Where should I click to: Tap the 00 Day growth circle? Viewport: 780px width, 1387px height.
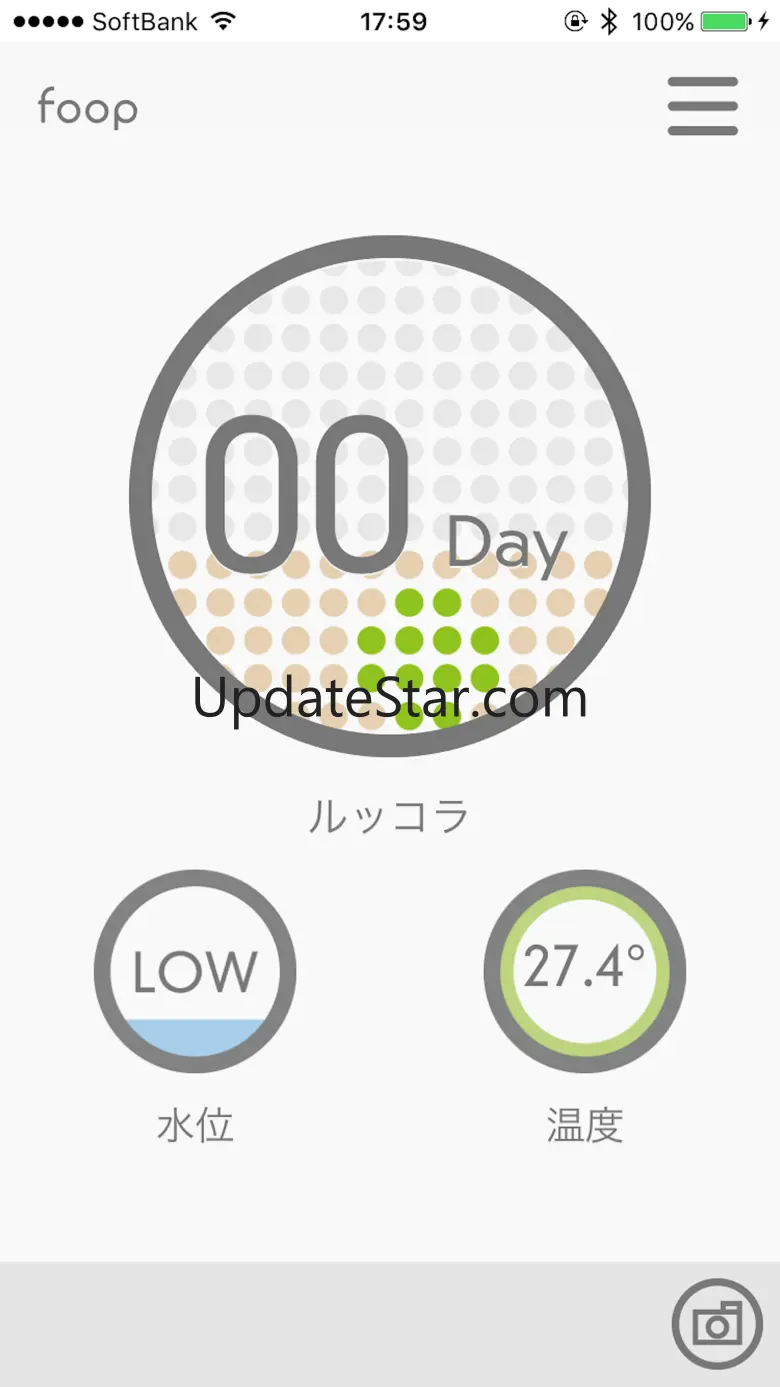coord(390,496)
